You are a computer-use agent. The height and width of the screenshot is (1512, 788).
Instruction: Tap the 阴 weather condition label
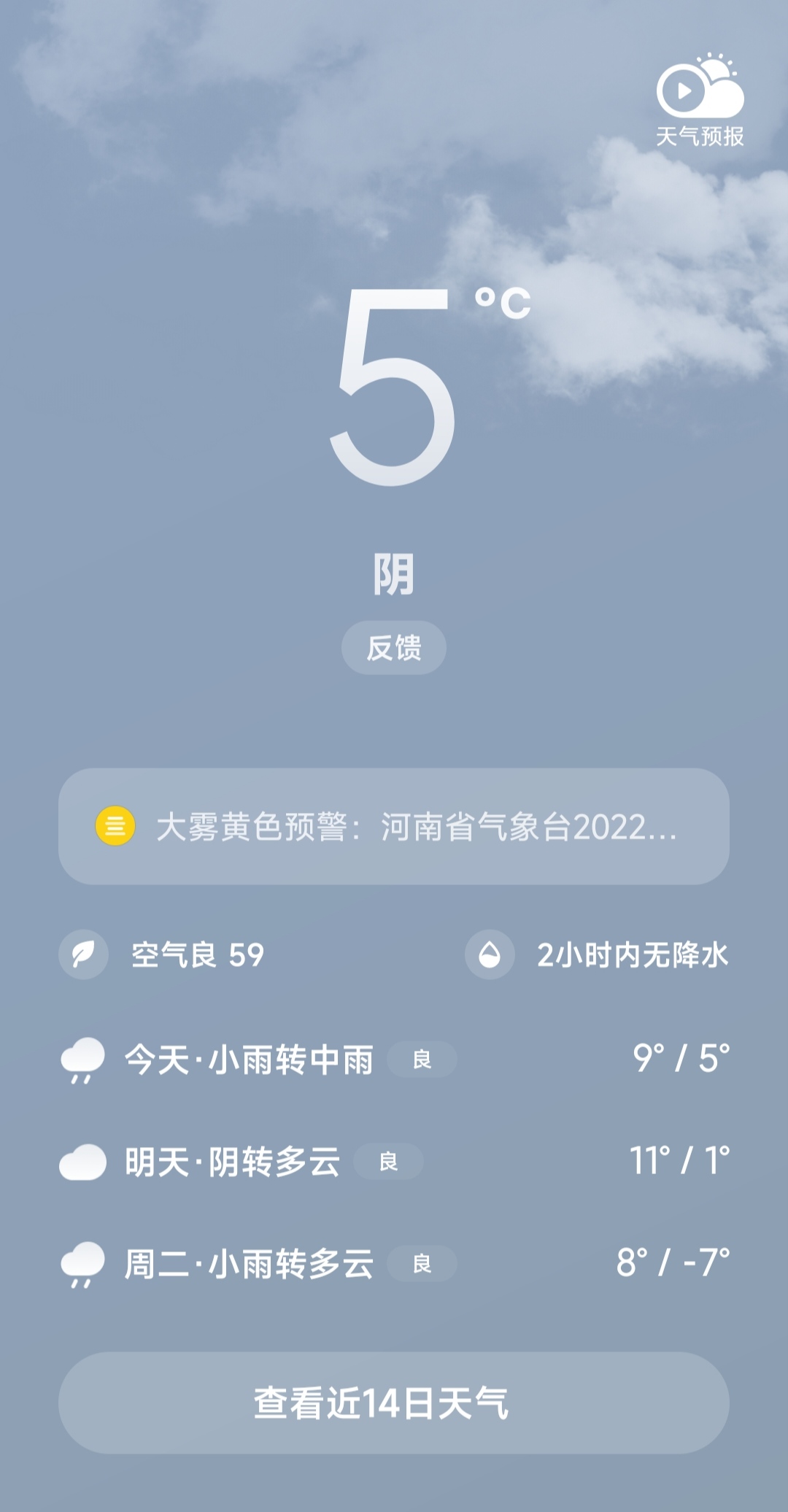[x=393, y=576]
